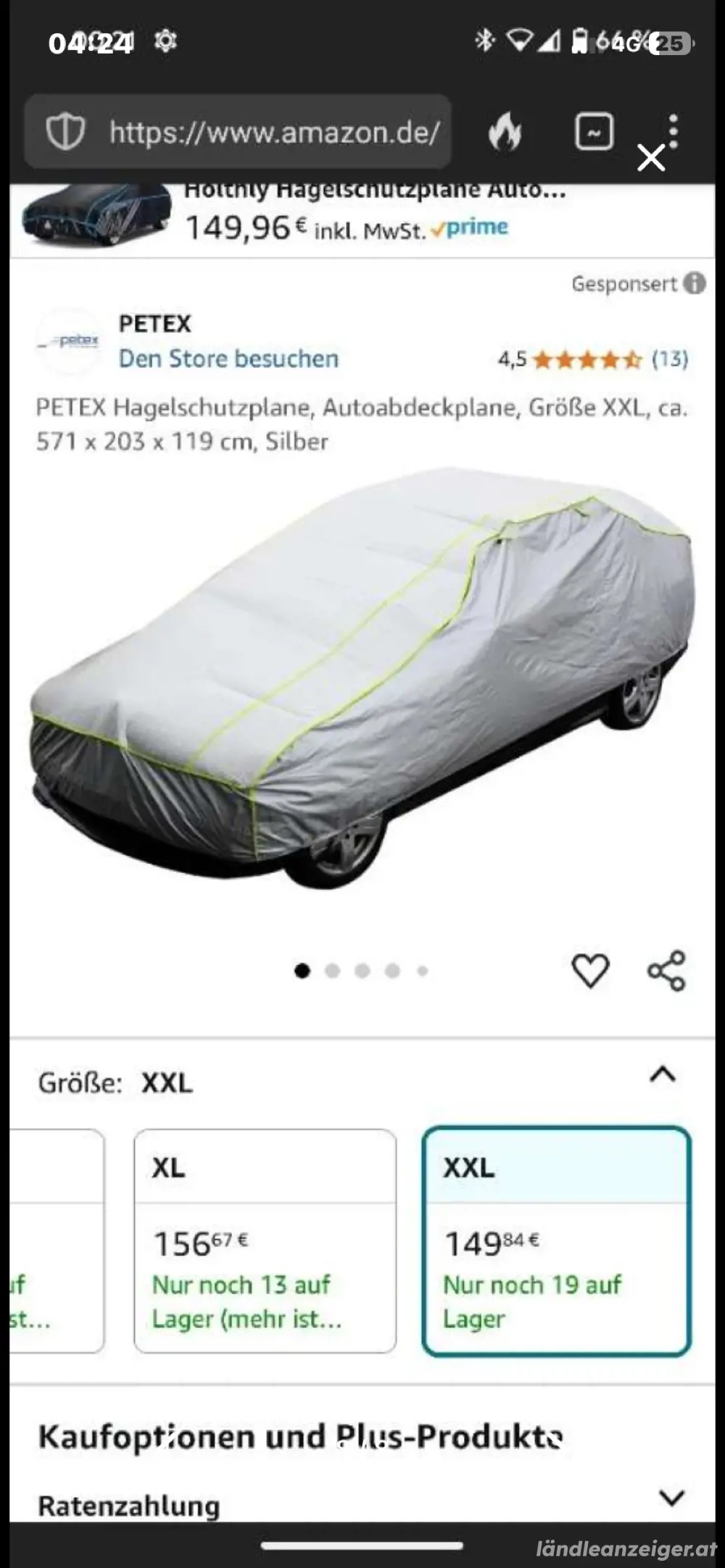This screenshot has height=1568, width=725.
Task: Tap the sponsored info icon
Action: (x=694, y=285)
